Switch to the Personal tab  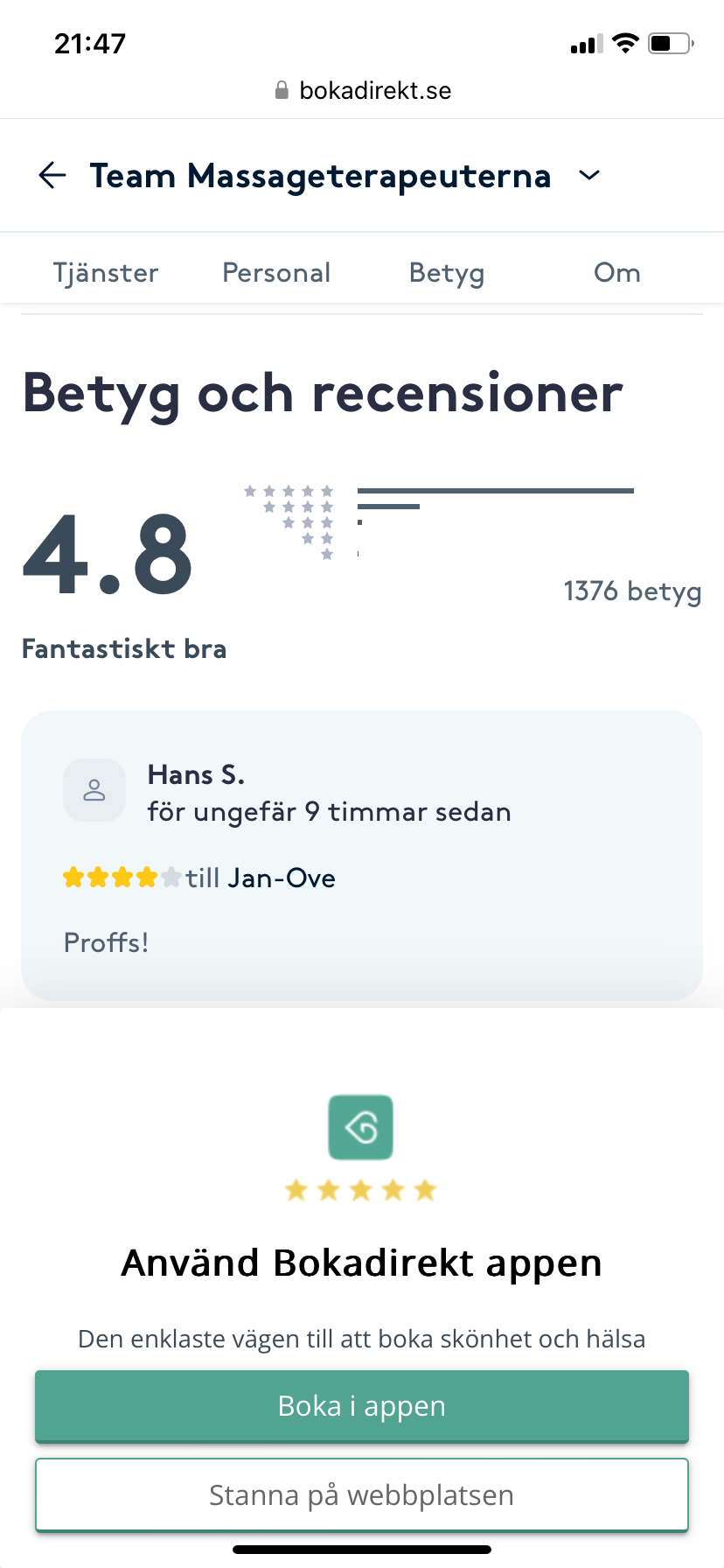[x=276, y=272]
